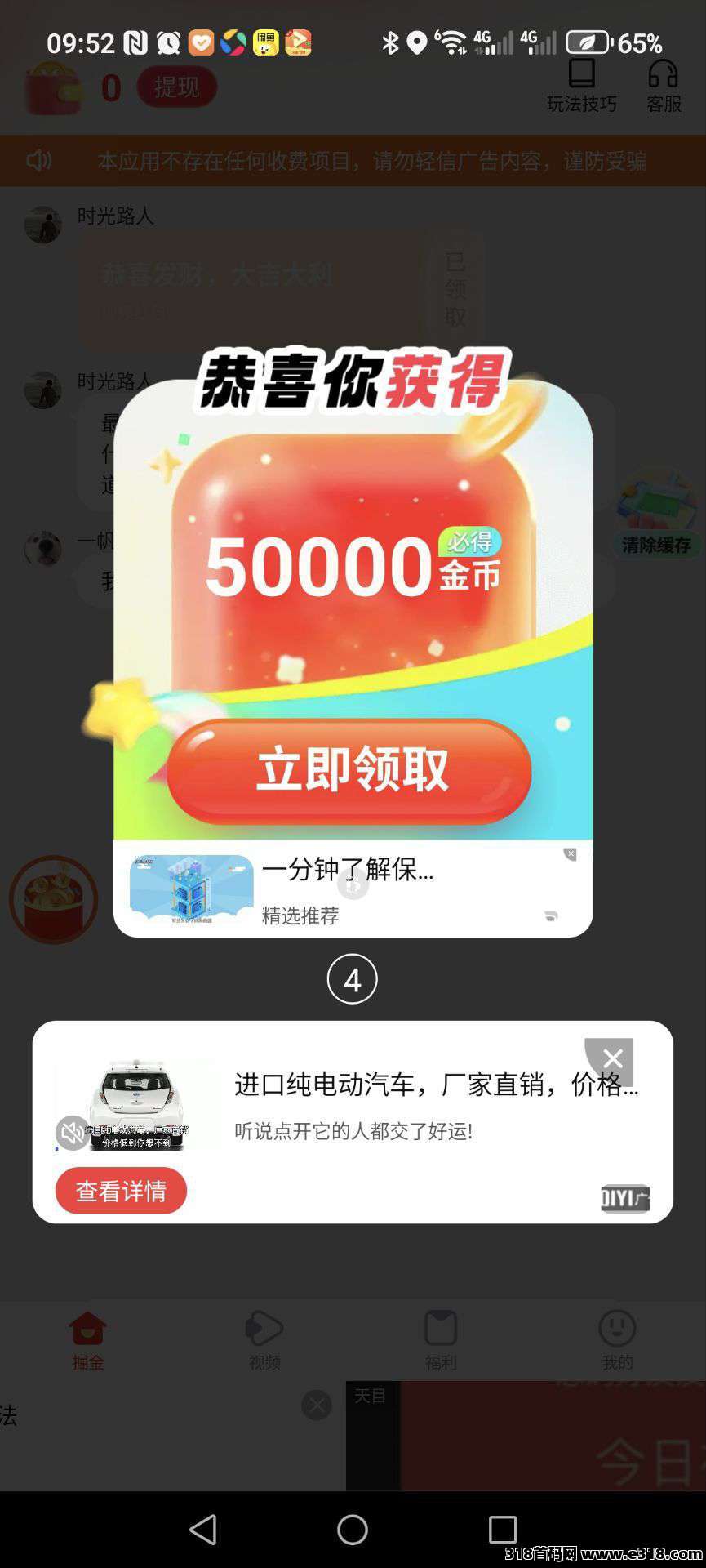Open 玩法技巧 tips

[581, 85]
